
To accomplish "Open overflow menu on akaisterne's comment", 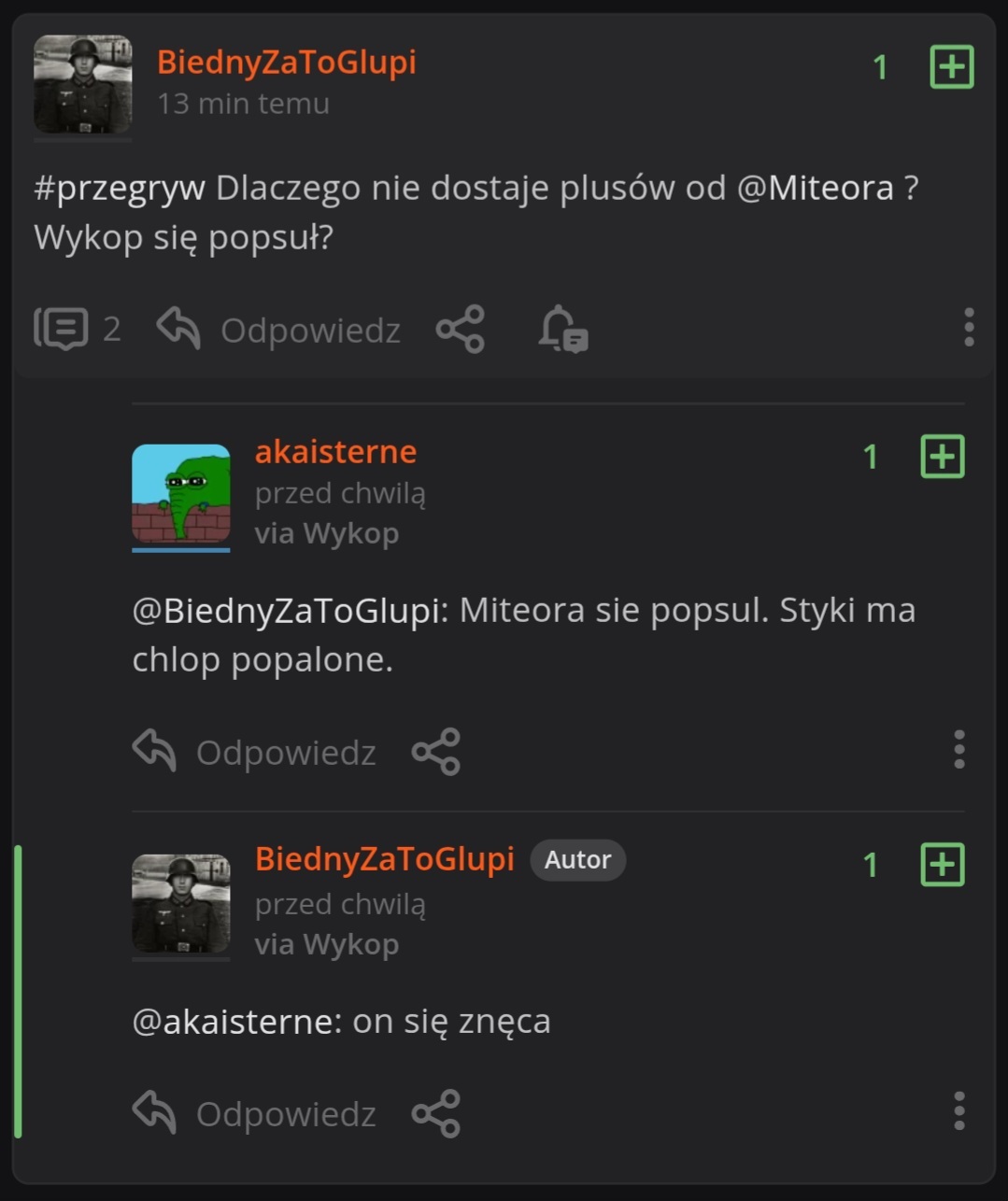I will (x=958, y=750).
